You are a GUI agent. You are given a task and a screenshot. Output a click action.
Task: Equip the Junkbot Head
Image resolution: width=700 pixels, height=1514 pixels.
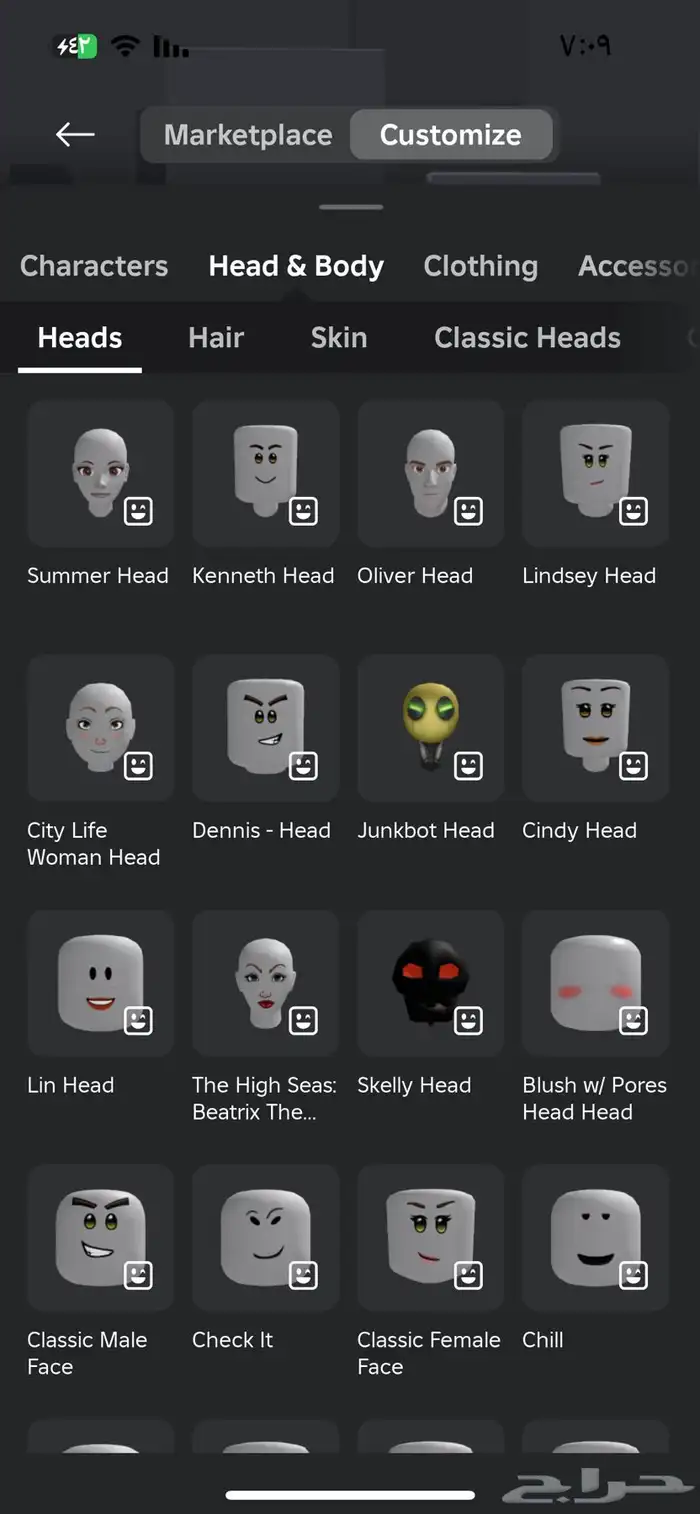pyautogui.click(x=430, y=728)
